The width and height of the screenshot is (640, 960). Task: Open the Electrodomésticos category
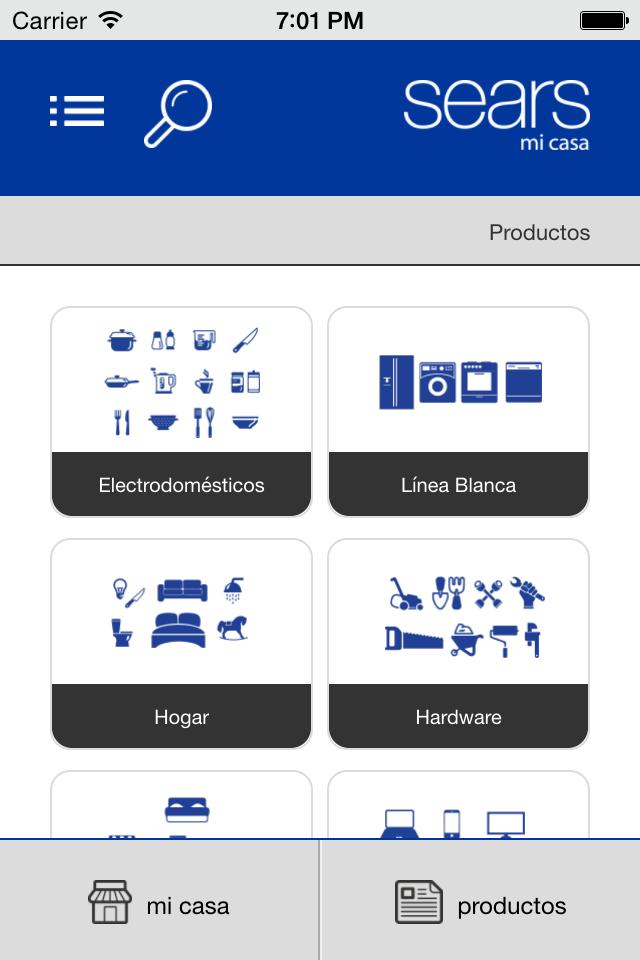pyautogui.click(x=181, y=411)
